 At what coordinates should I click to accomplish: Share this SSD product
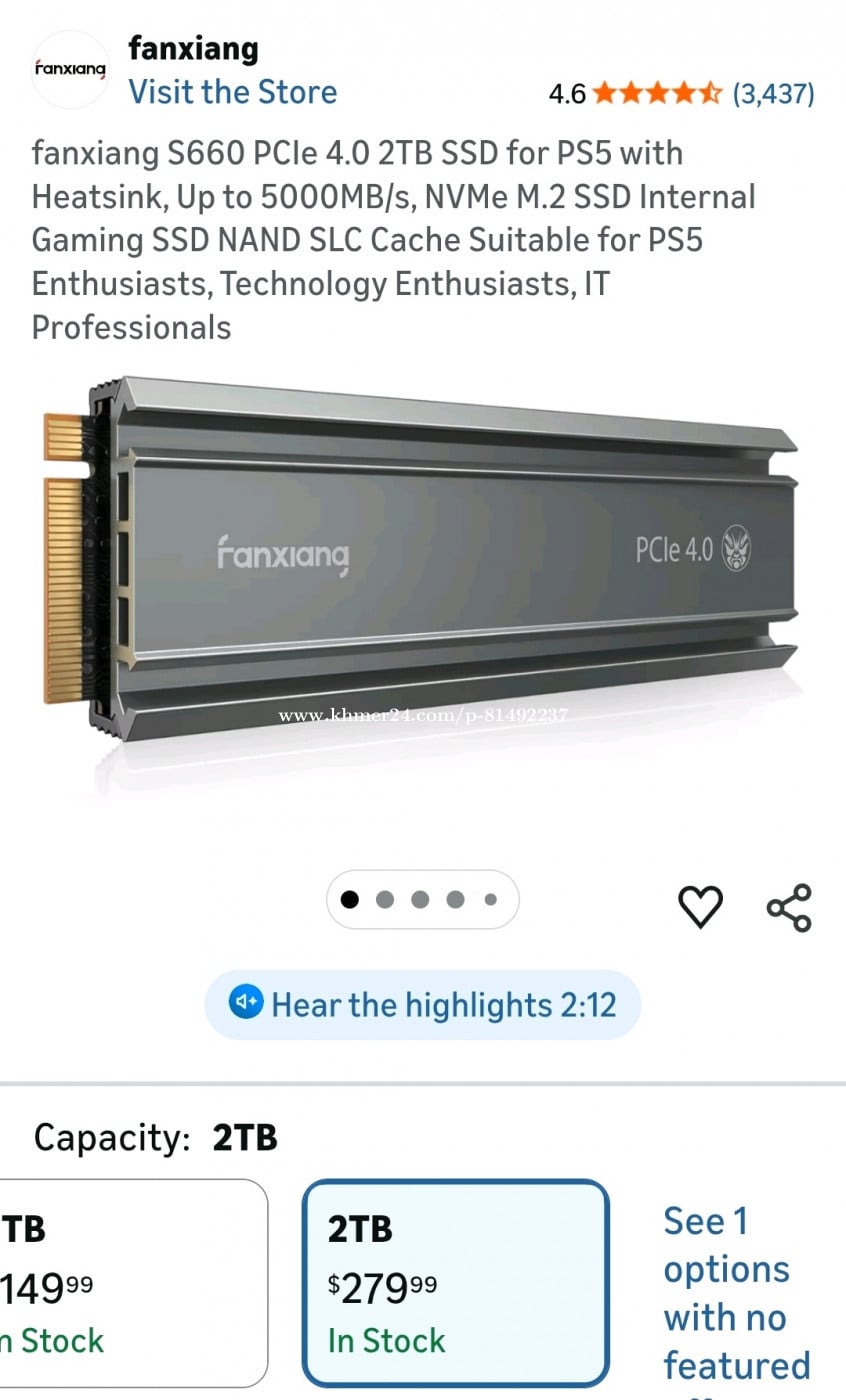click(789, 908)
